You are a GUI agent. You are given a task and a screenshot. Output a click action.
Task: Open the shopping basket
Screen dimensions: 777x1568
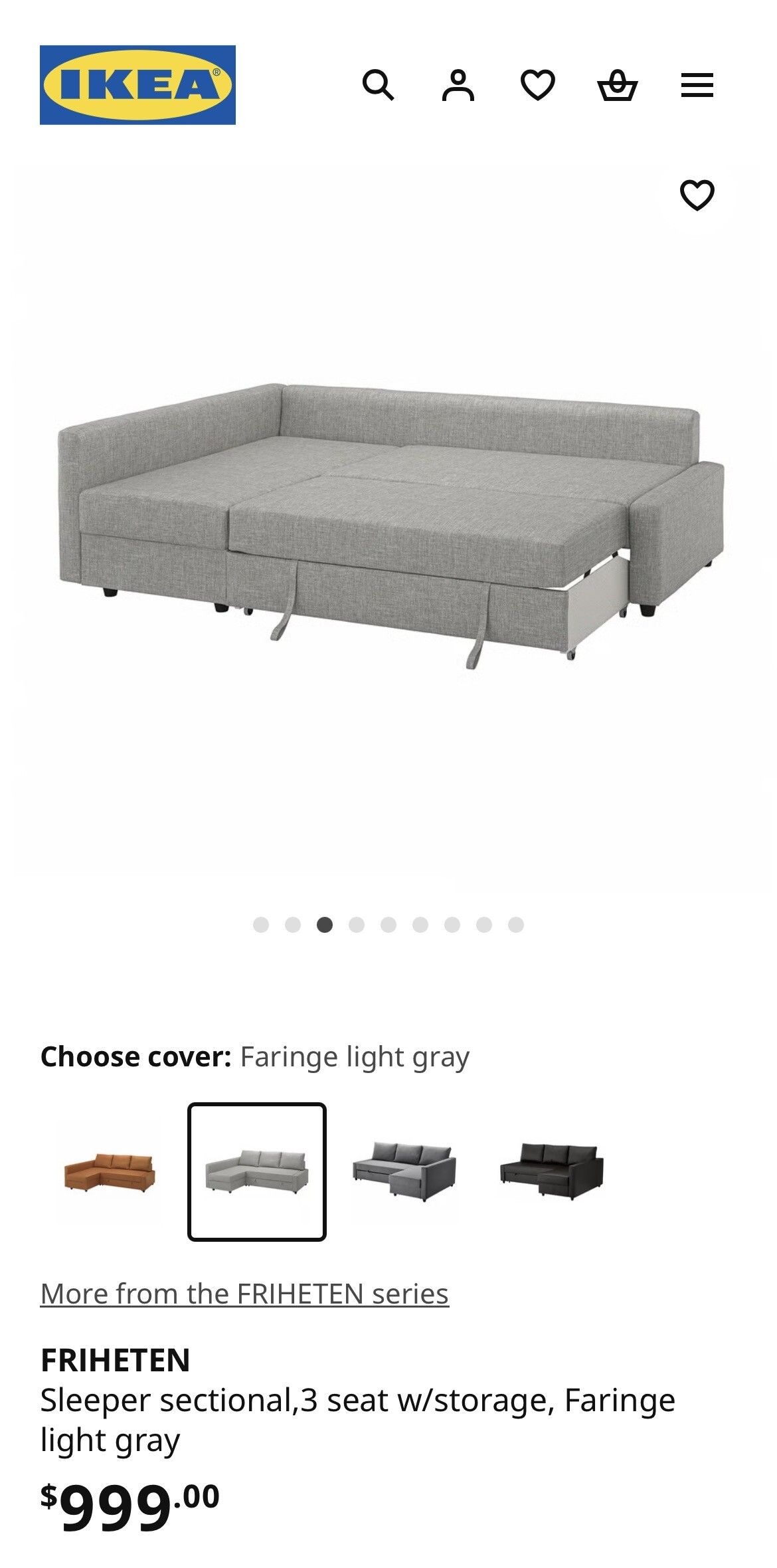(617, 85)
